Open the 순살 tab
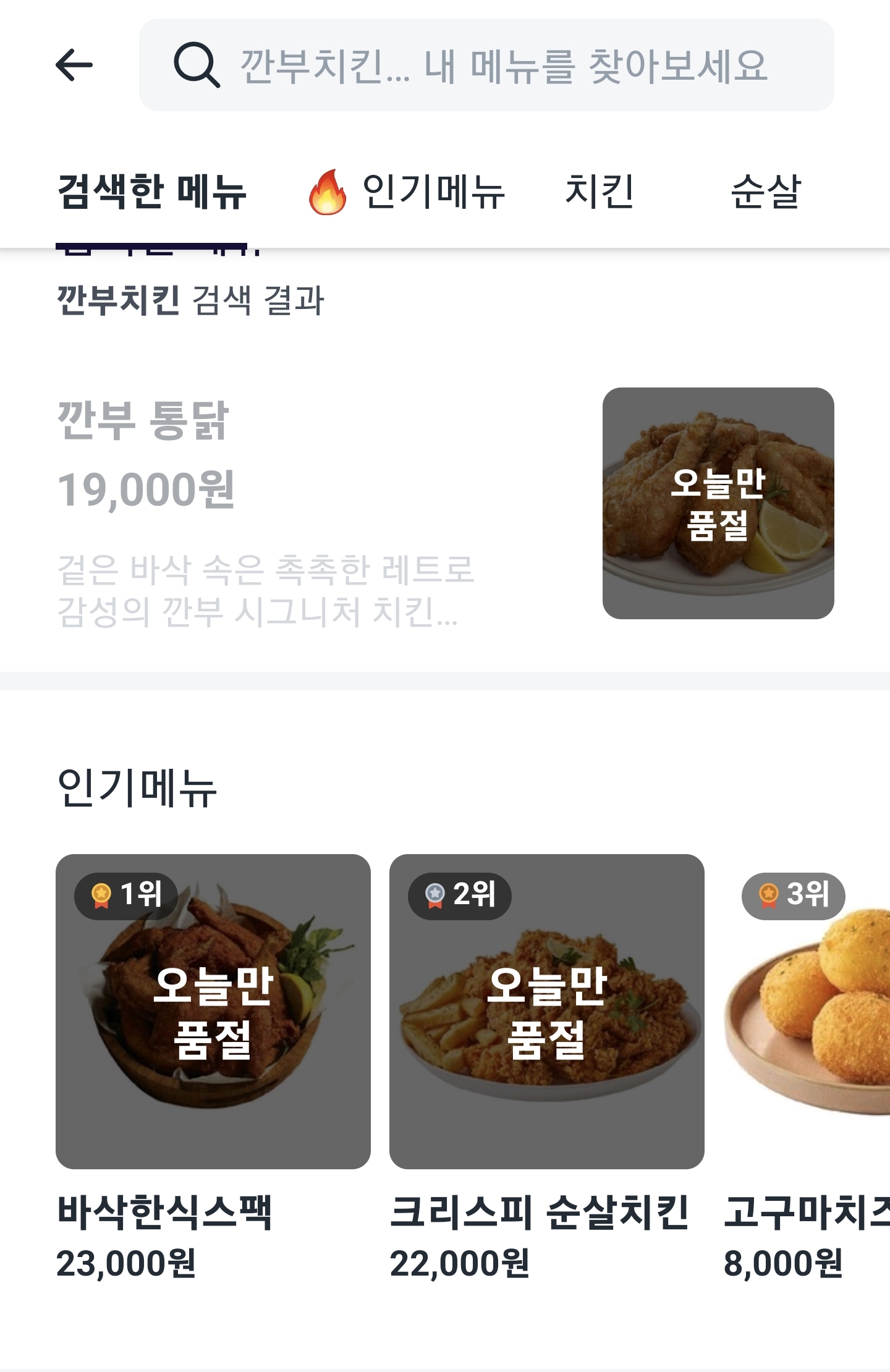Screen dimensions: 890x1372 pyautogui.click(x=765, y=192)
